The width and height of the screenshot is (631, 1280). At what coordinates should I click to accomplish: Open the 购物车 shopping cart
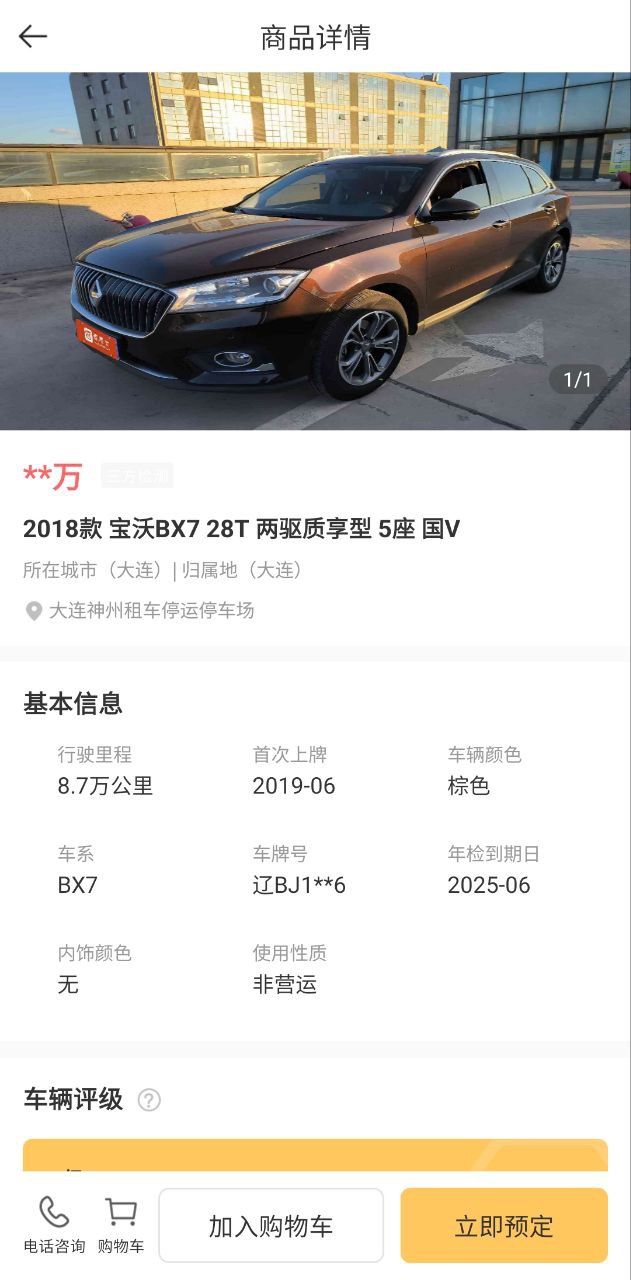(x=121, y=1225)
